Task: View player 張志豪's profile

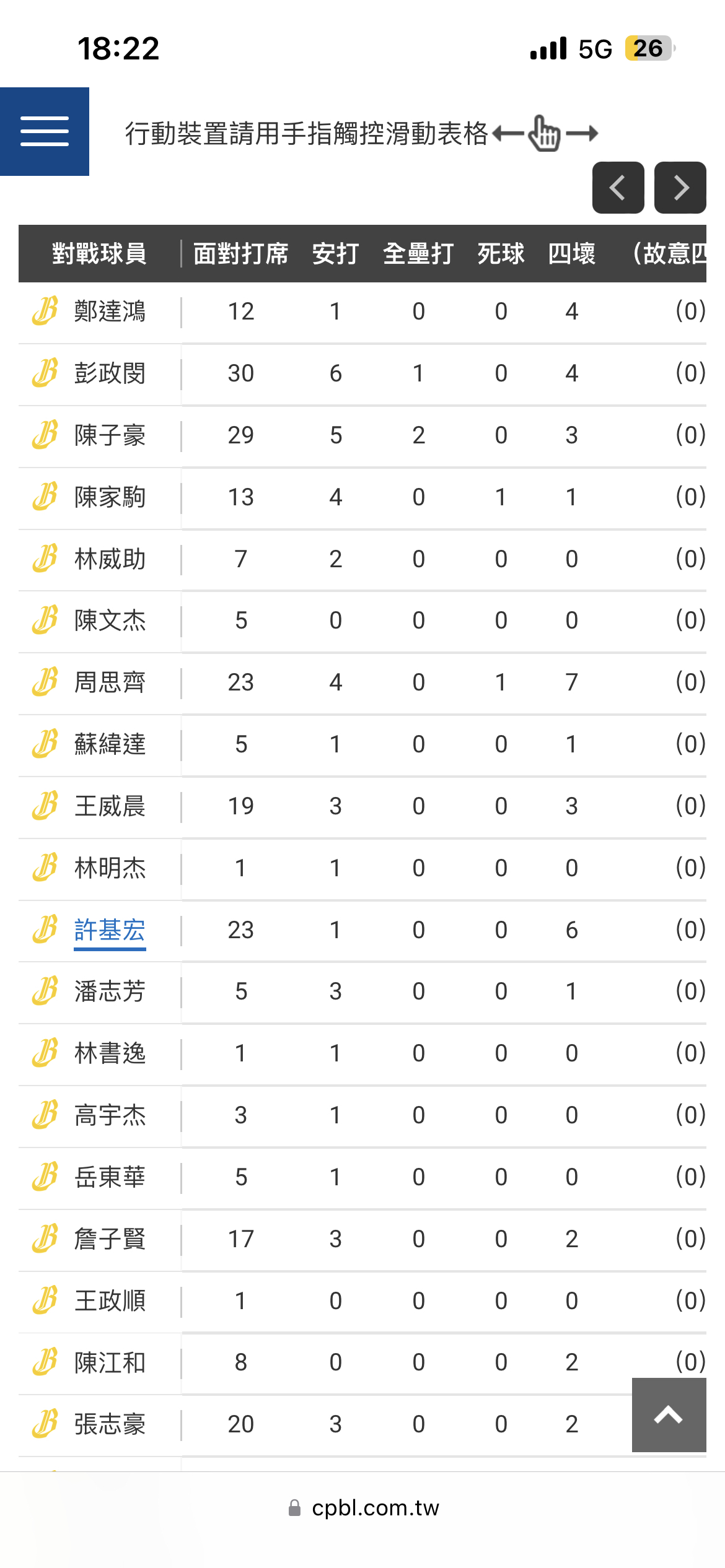Action: click(110, 1424)
